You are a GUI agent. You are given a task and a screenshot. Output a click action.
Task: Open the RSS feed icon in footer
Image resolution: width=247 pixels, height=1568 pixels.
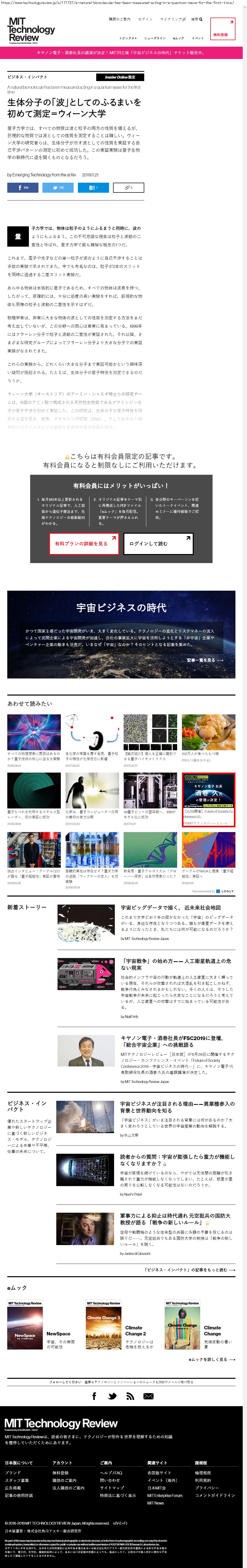[130, 1396]
